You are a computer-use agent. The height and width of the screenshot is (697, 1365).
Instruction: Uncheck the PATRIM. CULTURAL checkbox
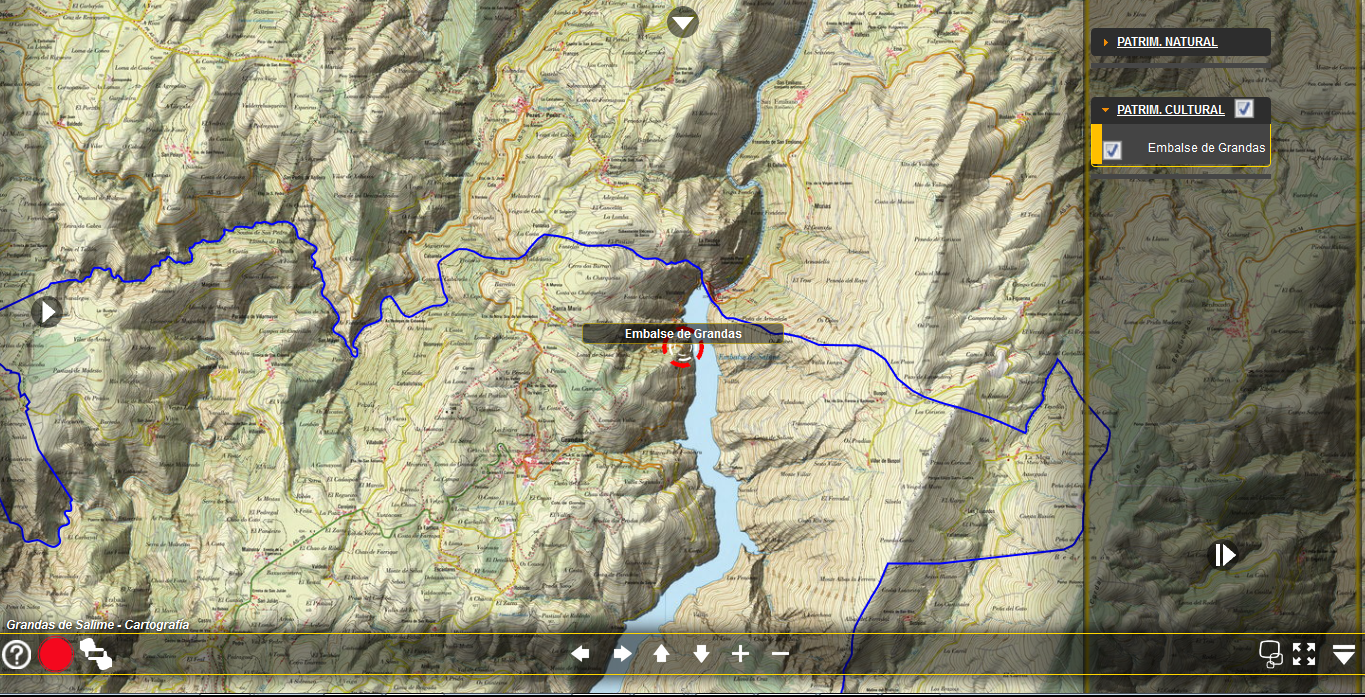1244,109
